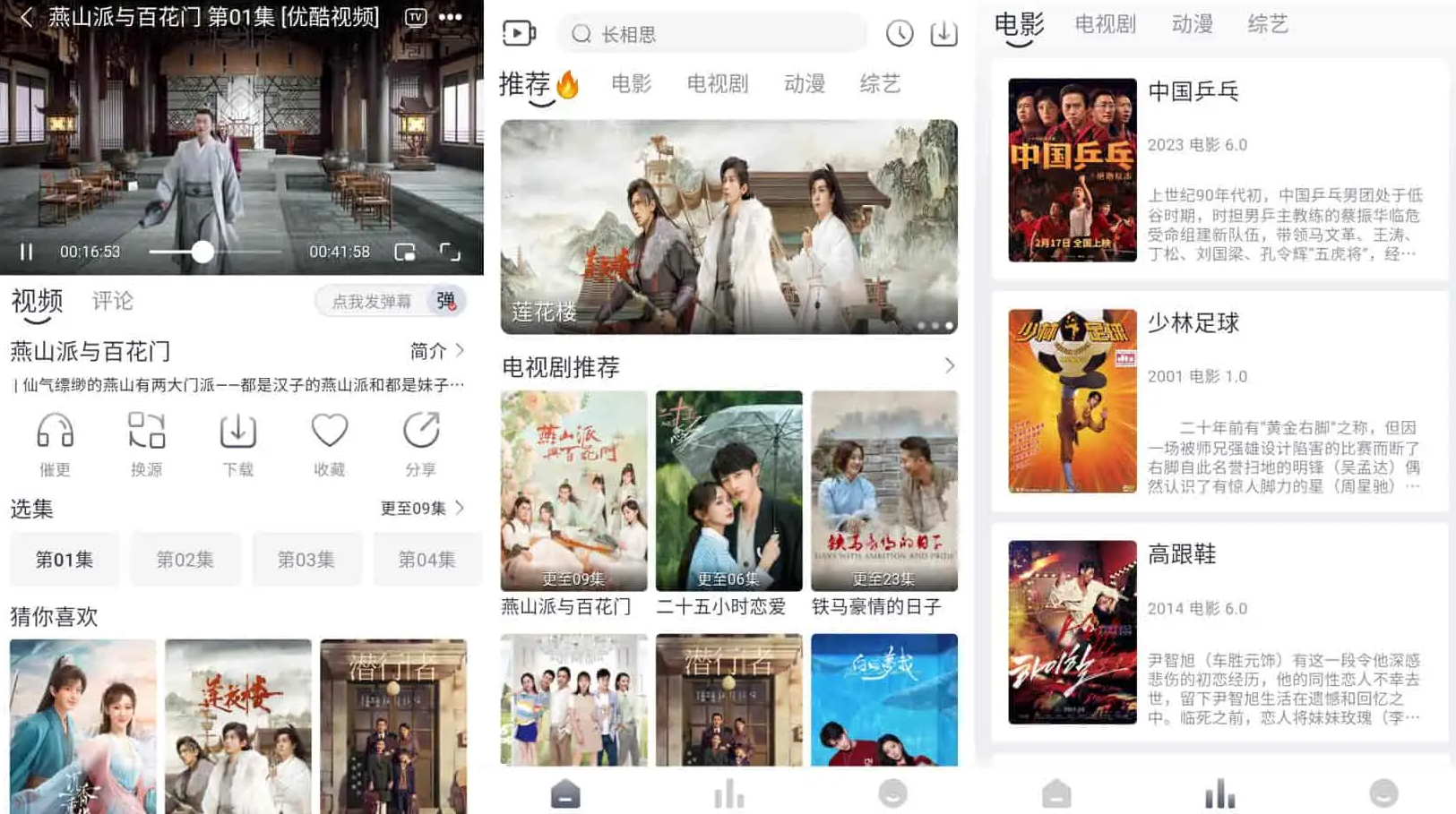
Task: Open the player's three-dot menu
Action: [x=451, y=17]
